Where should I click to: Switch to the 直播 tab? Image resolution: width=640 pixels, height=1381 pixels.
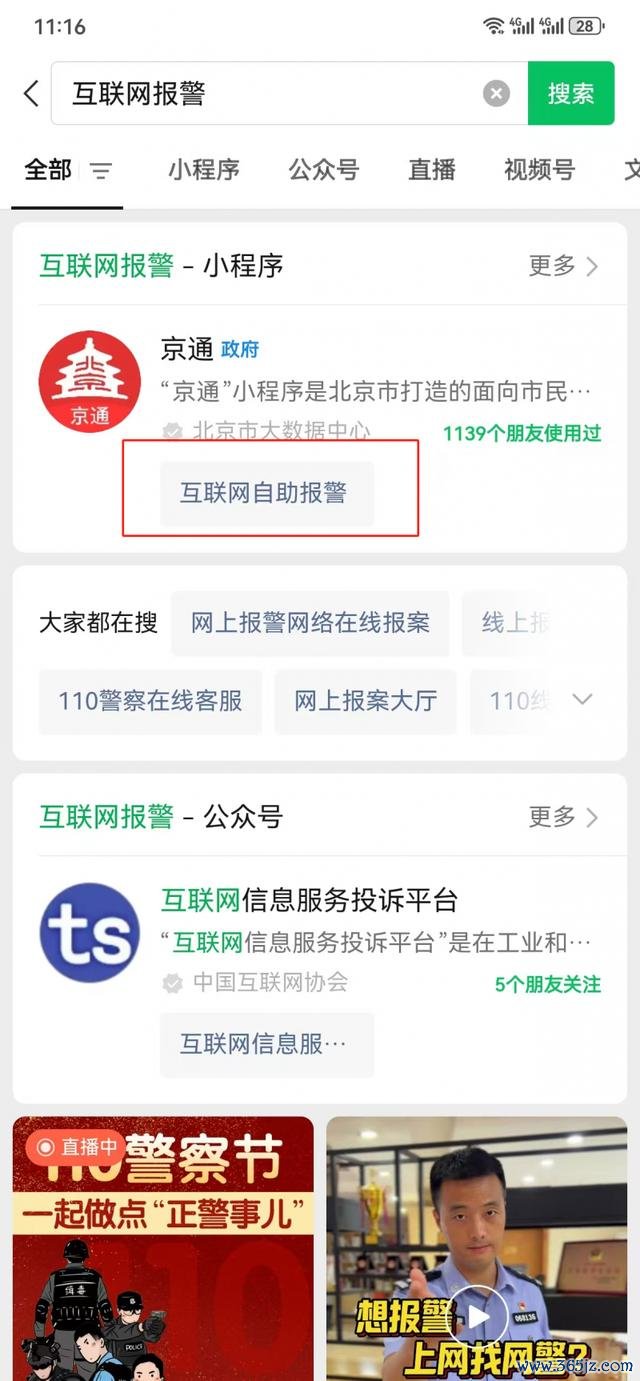click(x=432, y=170)
